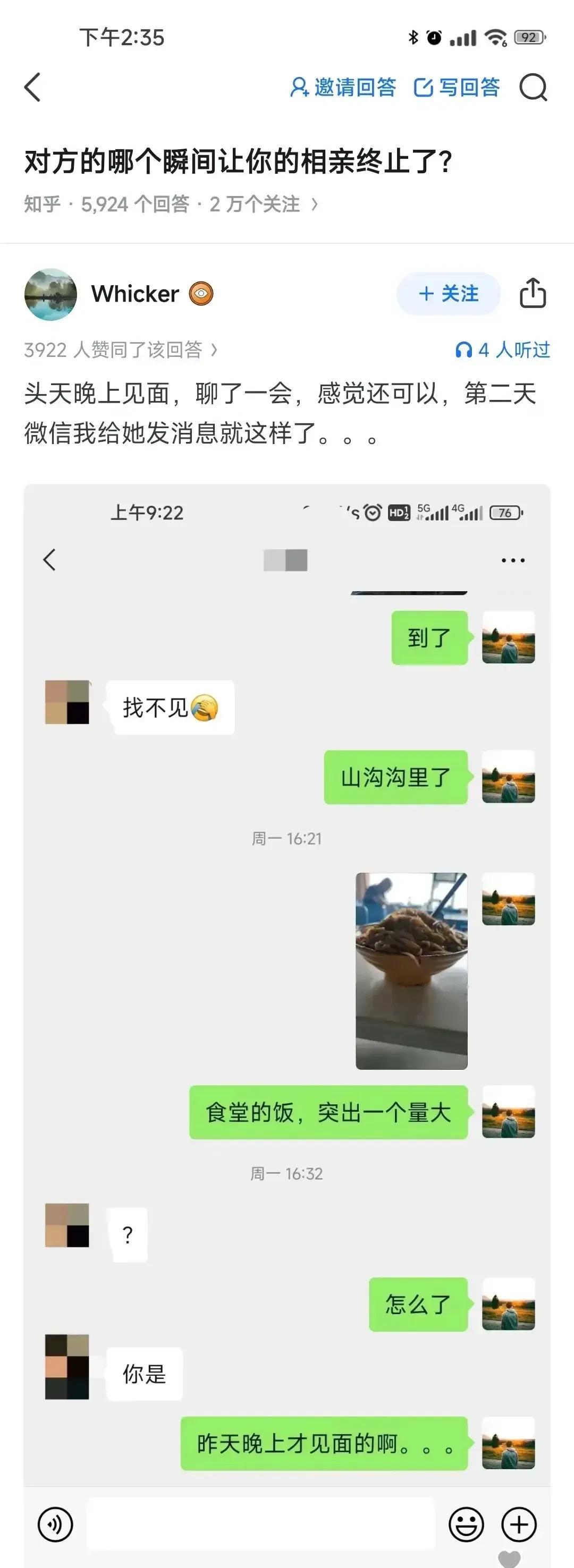Open the 5,924 个回答 question details link
The width and height of the screenshot is (574, 1568).
[171, 204]
